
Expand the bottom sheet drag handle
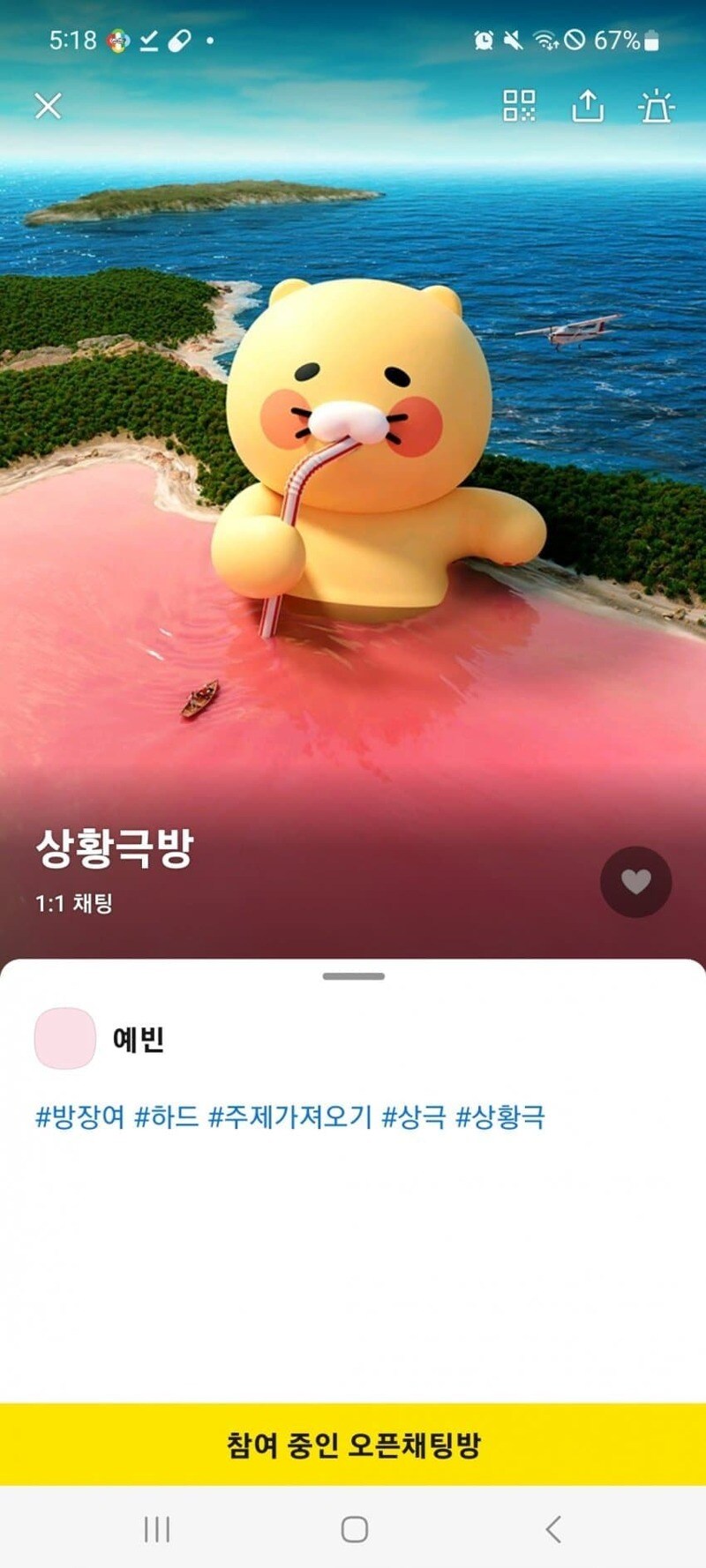coord(353,976)
